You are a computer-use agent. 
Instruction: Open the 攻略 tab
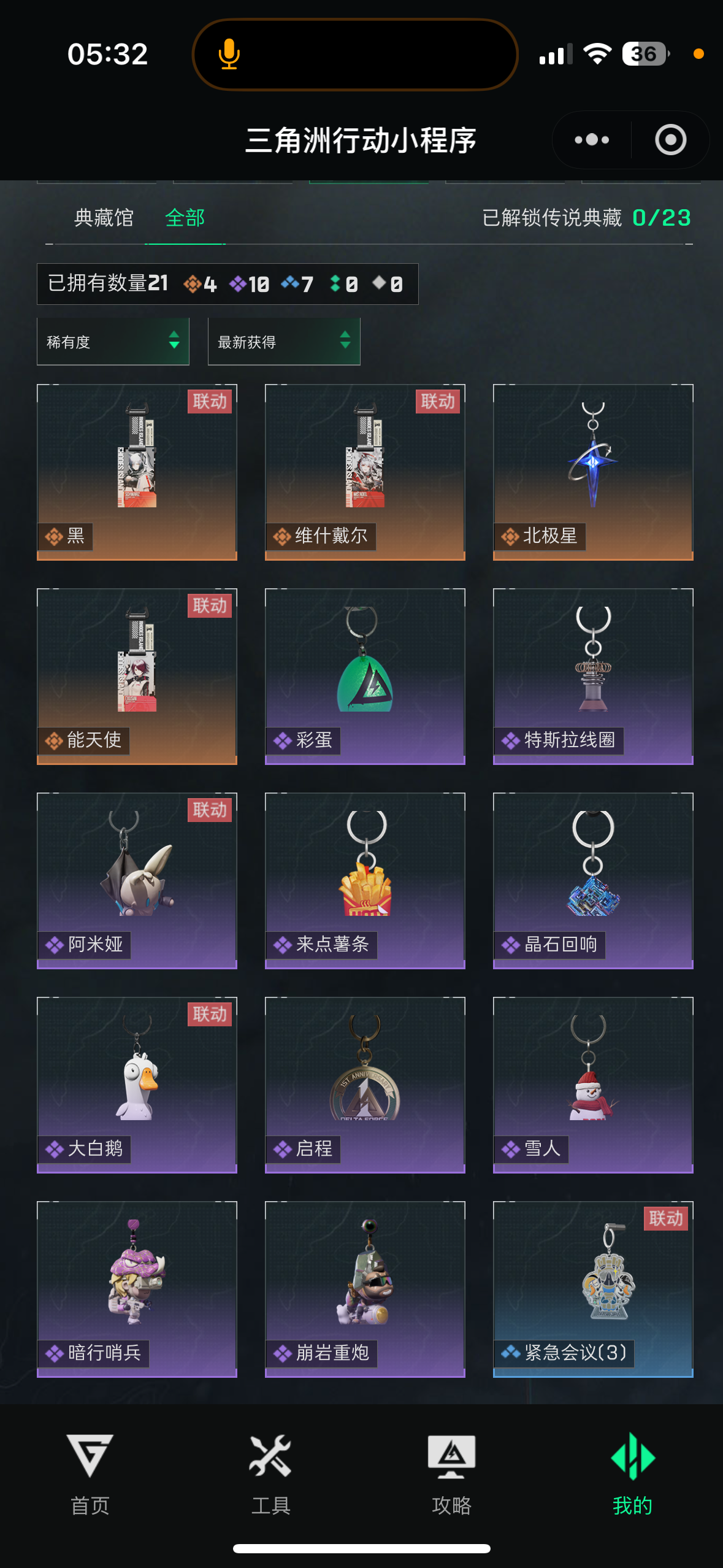click(451, 1474)
